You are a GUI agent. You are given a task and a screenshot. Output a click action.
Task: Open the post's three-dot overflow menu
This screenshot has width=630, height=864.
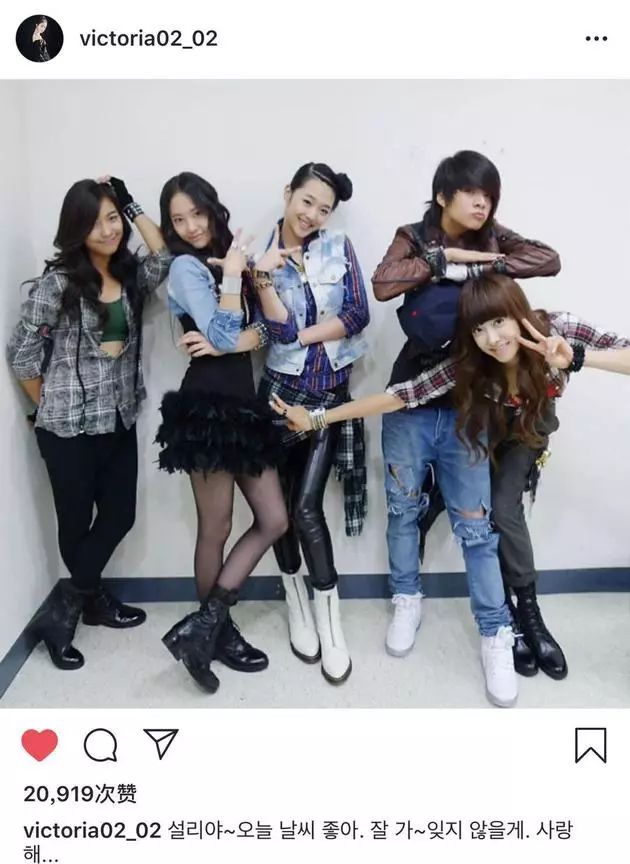point(596,39)
